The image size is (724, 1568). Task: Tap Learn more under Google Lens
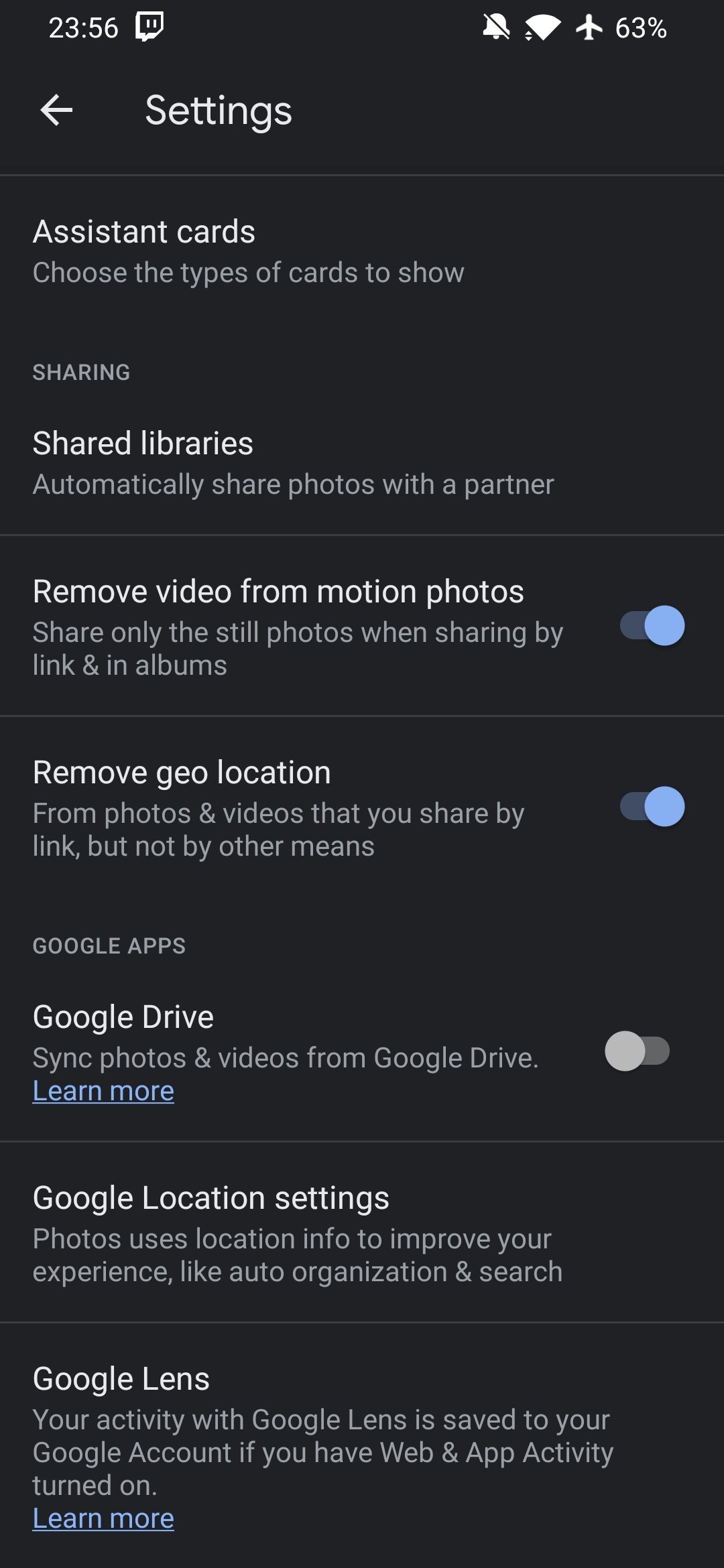103,1518
